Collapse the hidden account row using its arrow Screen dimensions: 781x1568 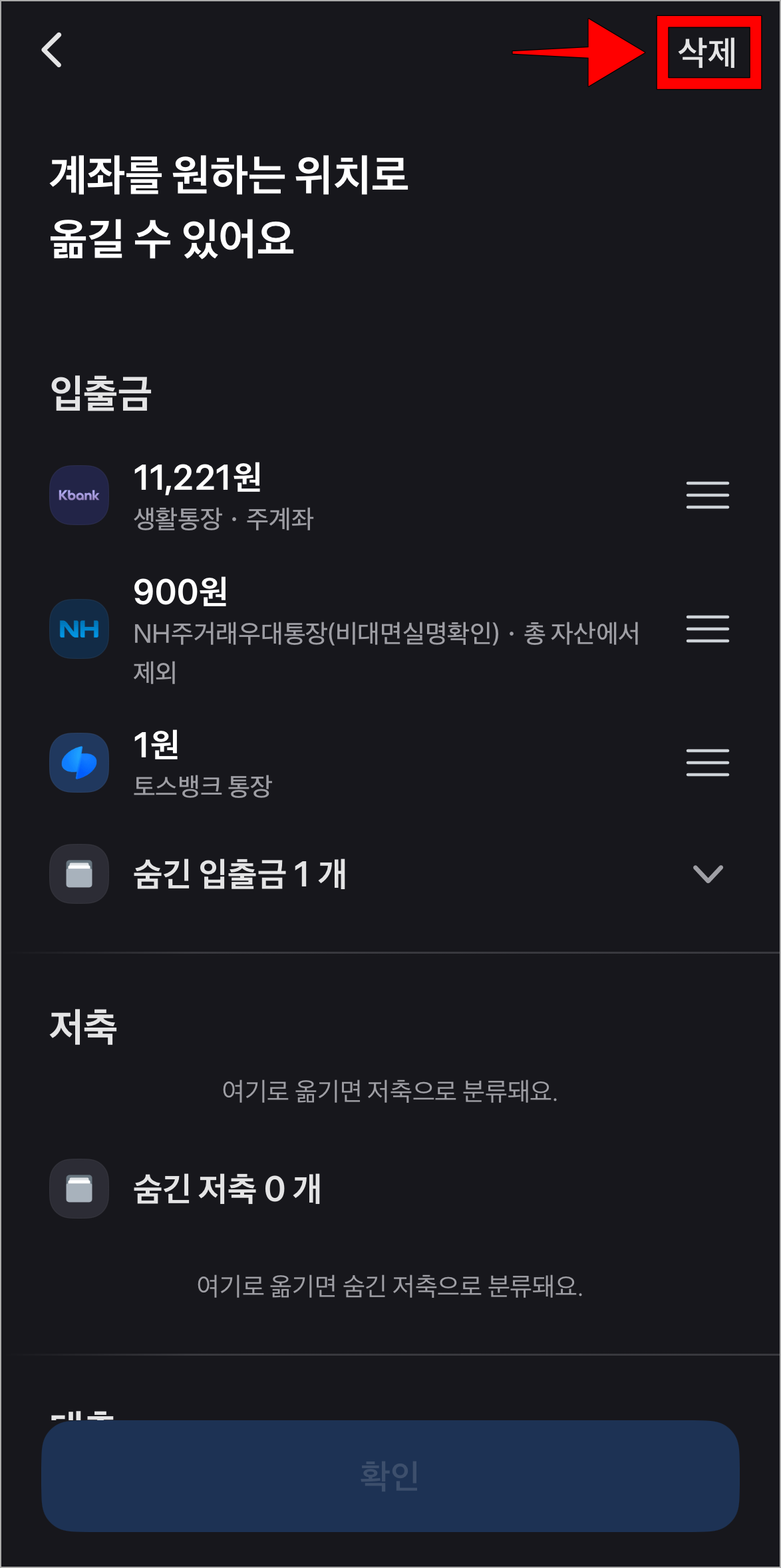click(708, 874)
